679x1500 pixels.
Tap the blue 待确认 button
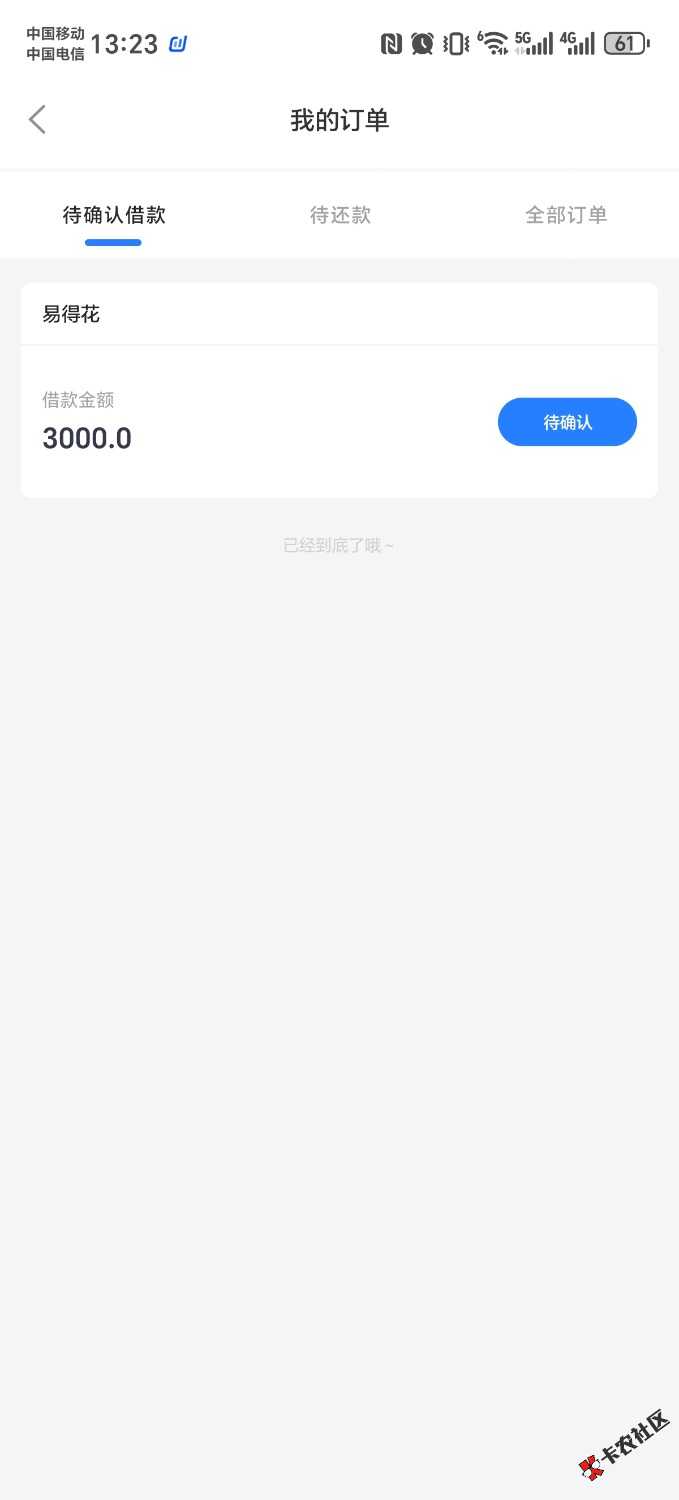(x=567, y=422)
